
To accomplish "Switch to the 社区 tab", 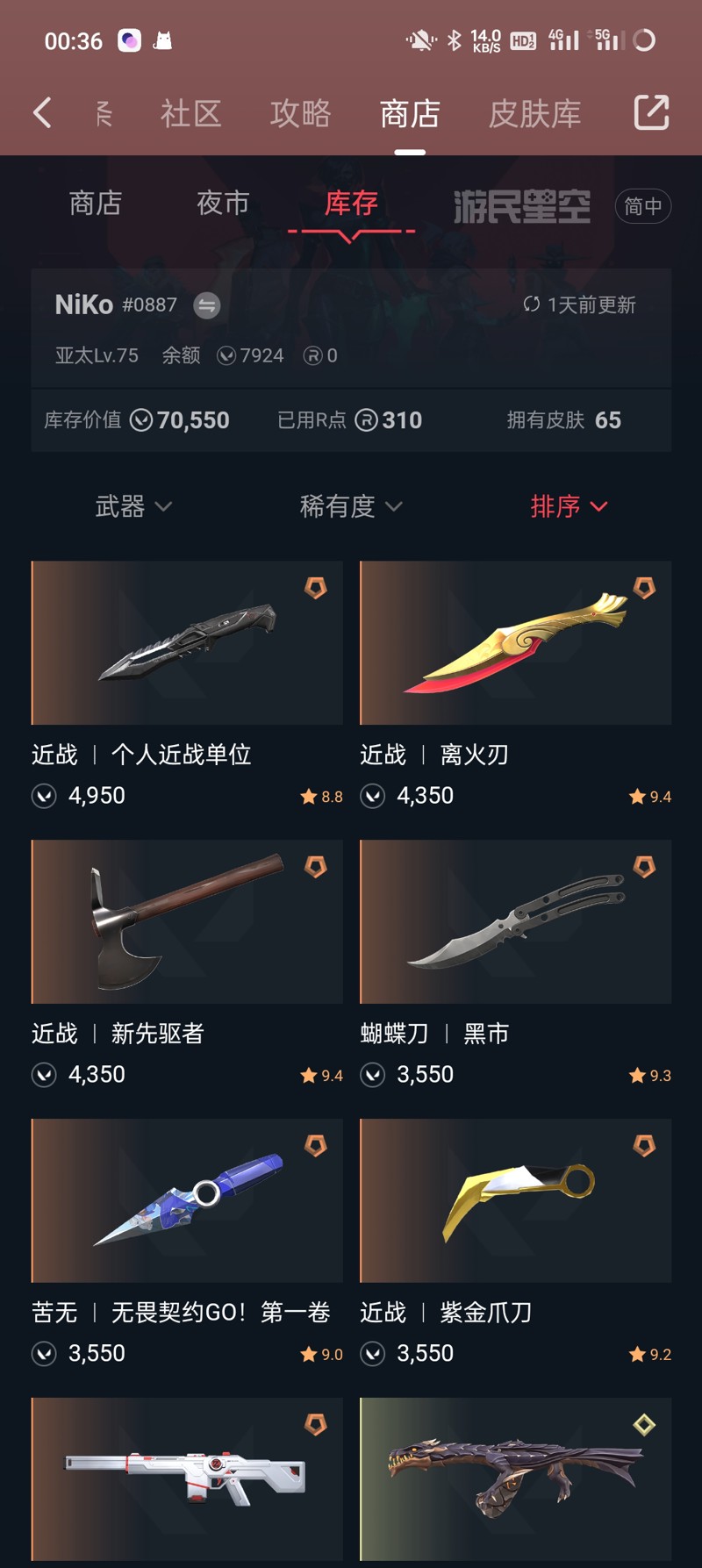I will point(190,114).
